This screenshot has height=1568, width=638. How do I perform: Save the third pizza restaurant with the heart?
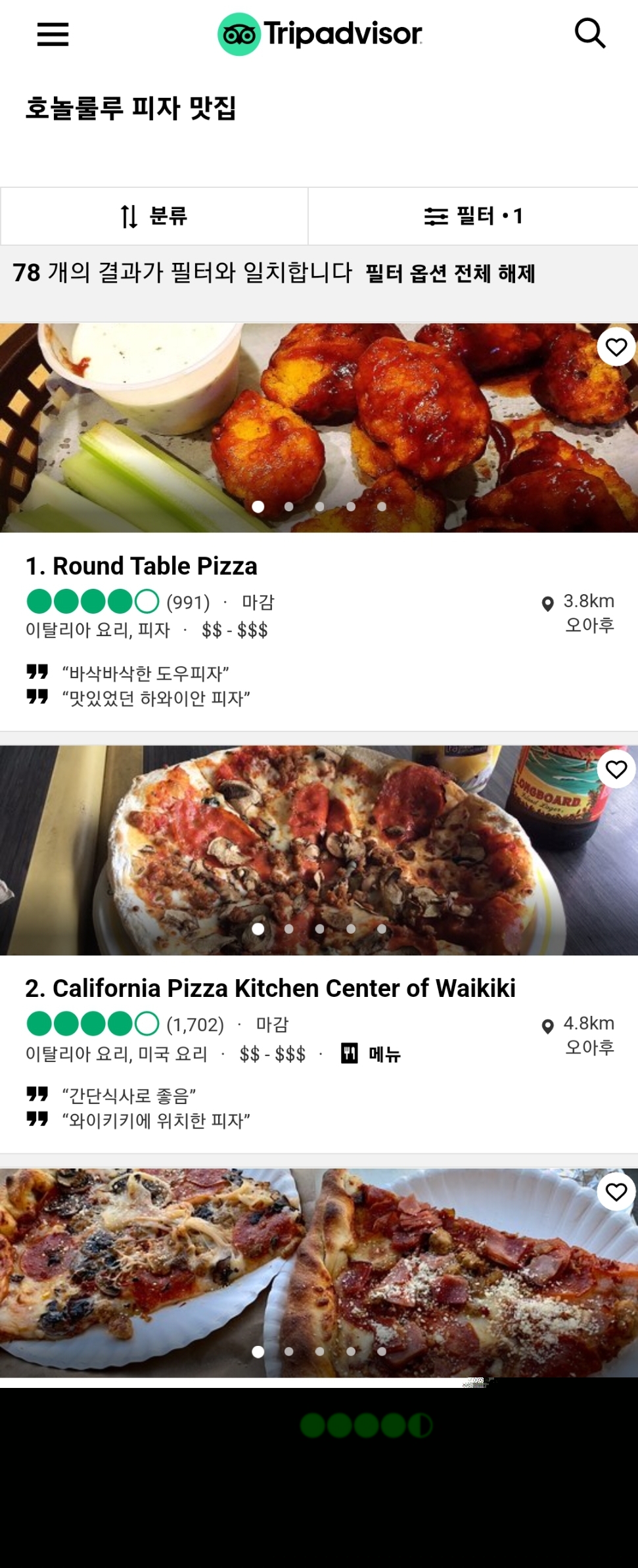(x=616, y=1191)
